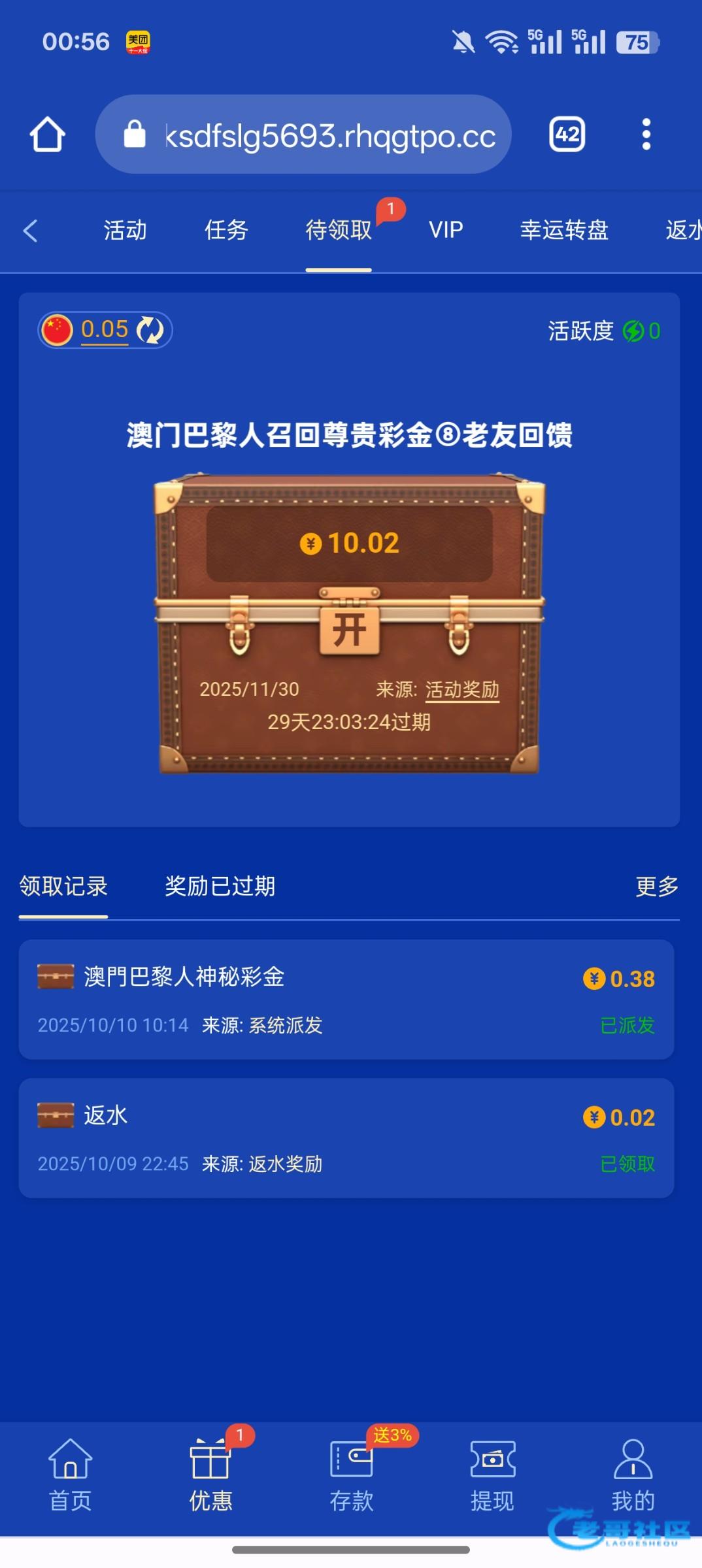Open the 活动奖励 source link
702x1568 pixels.
click(462, 689)
